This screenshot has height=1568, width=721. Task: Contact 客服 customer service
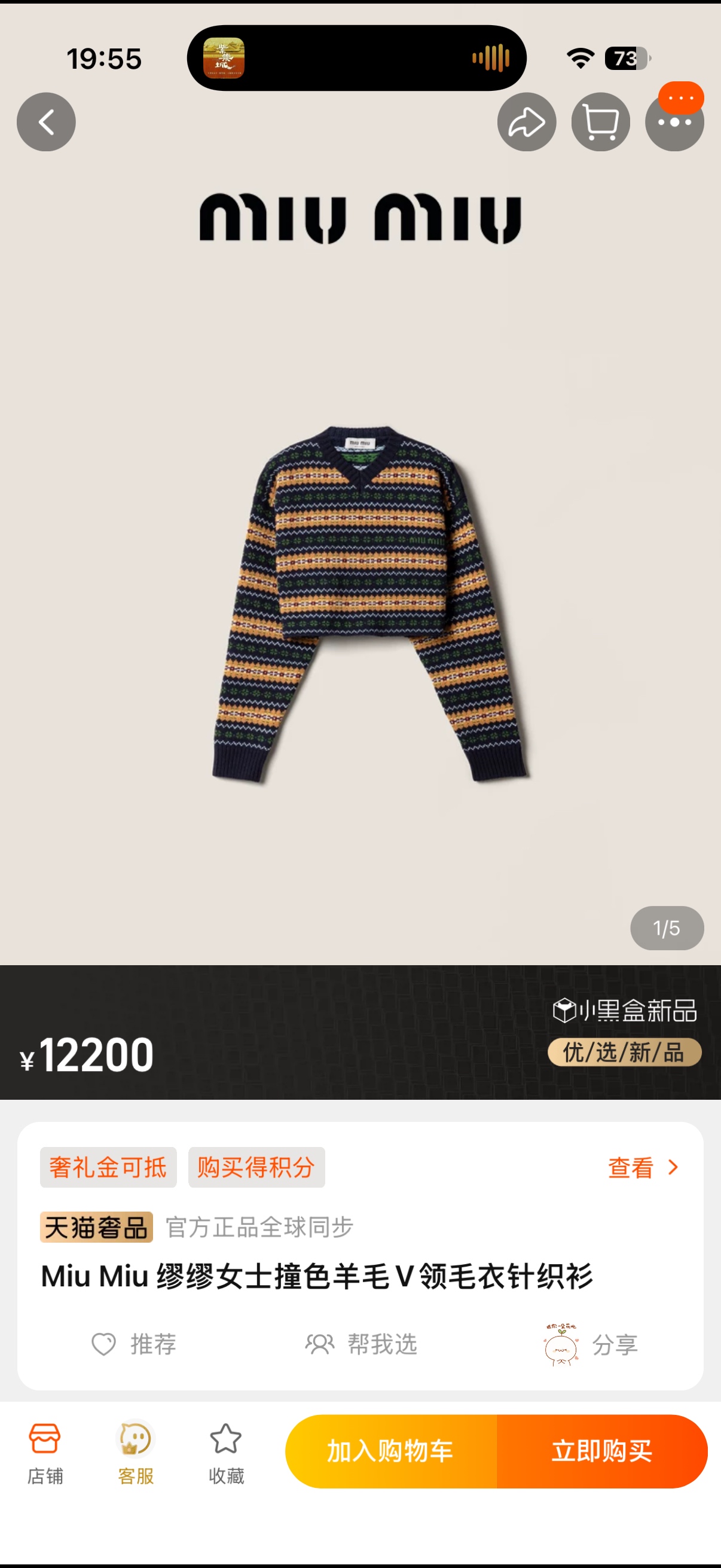(136, 1453)
